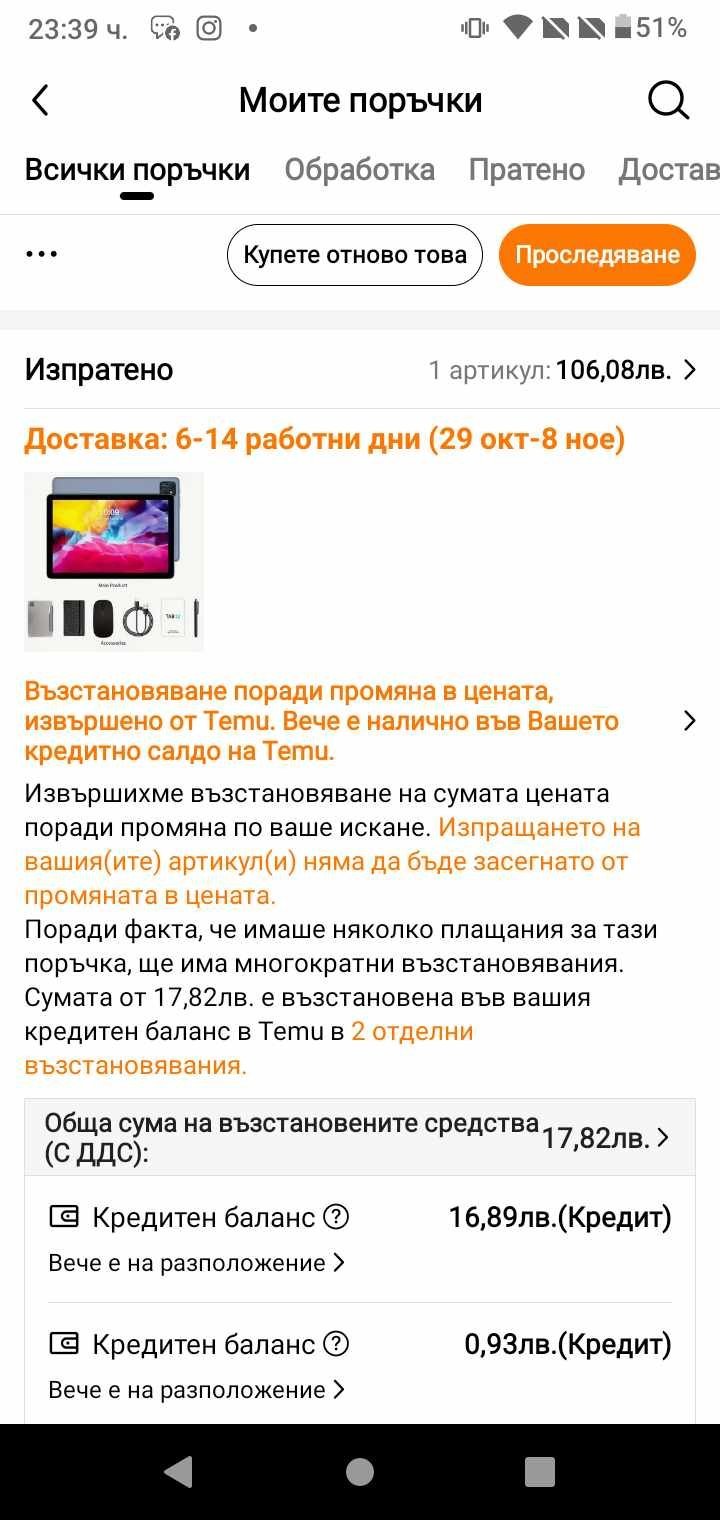Open the three-dot more options menu
The image size is (720, 1520).
pyautogui.click(x=41, y=254)
